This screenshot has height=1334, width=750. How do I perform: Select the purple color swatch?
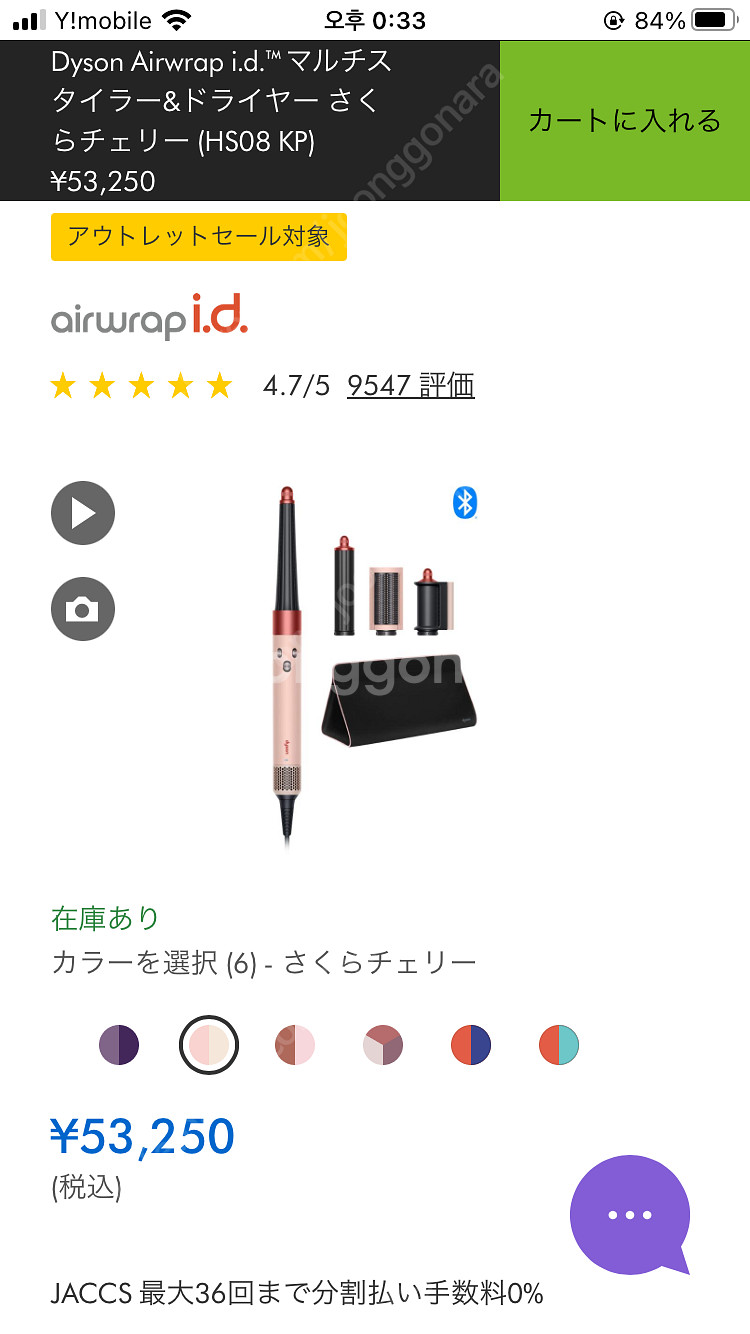pos(119,1045)
